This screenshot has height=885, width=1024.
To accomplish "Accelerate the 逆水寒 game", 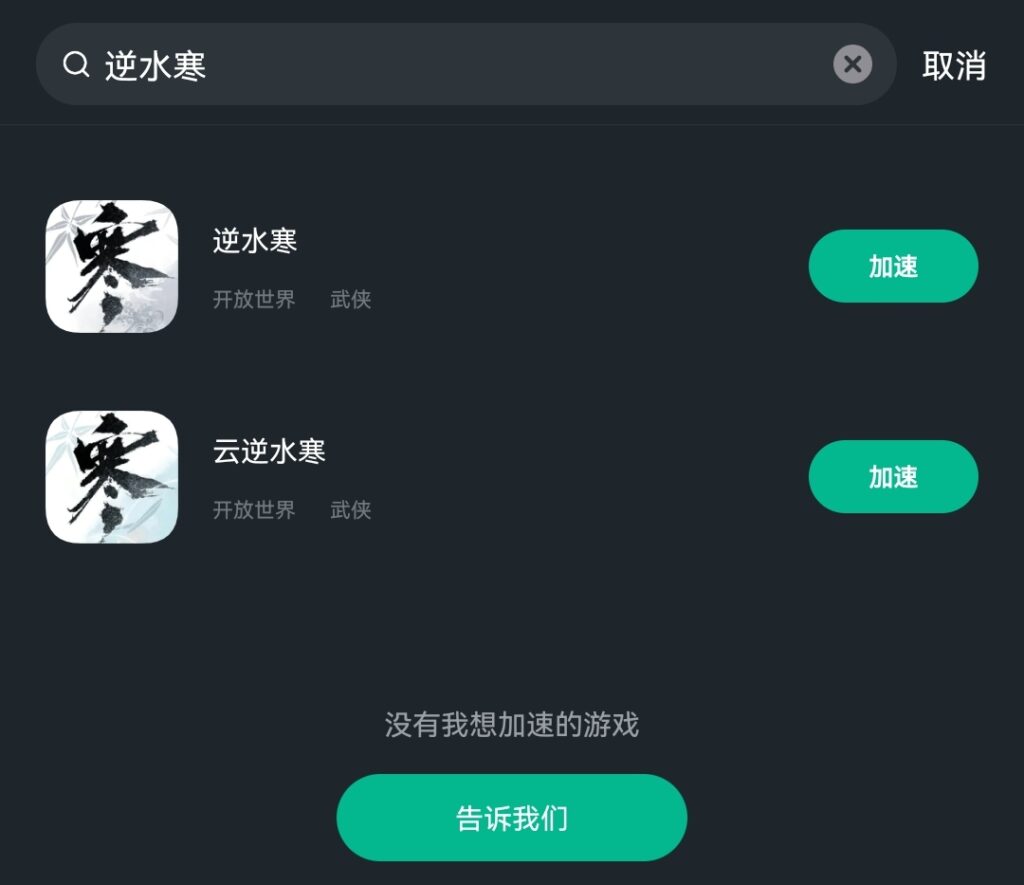I will [x=892, y=266].
